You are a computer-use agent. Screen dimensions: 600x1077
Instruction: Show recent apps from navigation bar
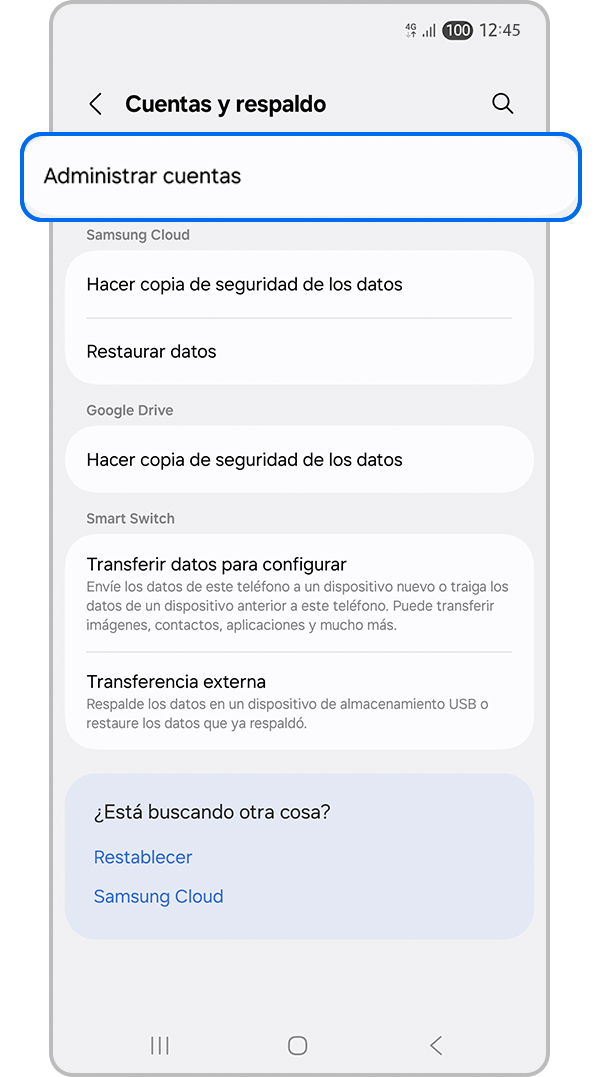pos(159,1045)
